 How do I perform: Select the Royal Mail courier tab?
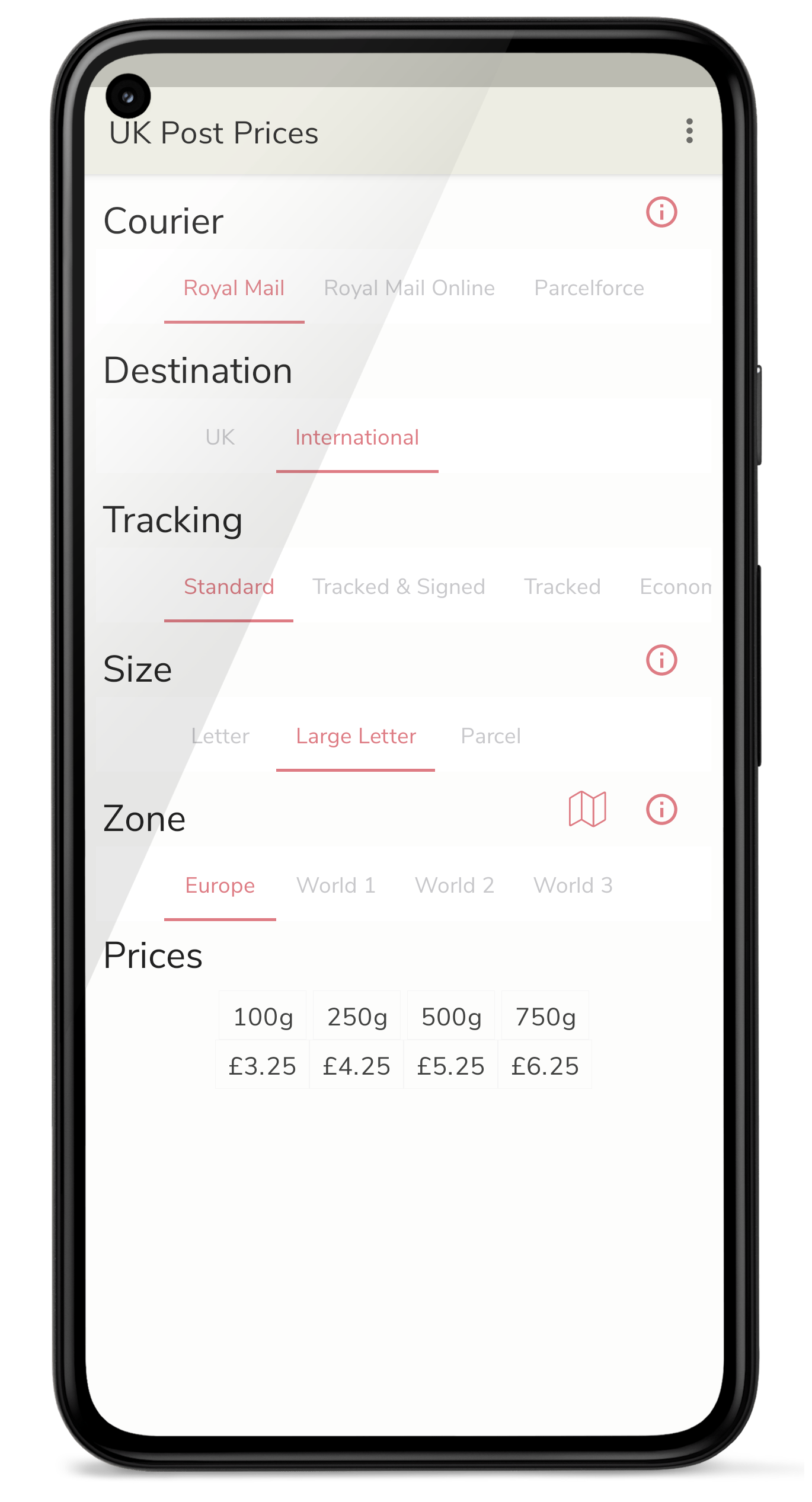click(234, 289)
